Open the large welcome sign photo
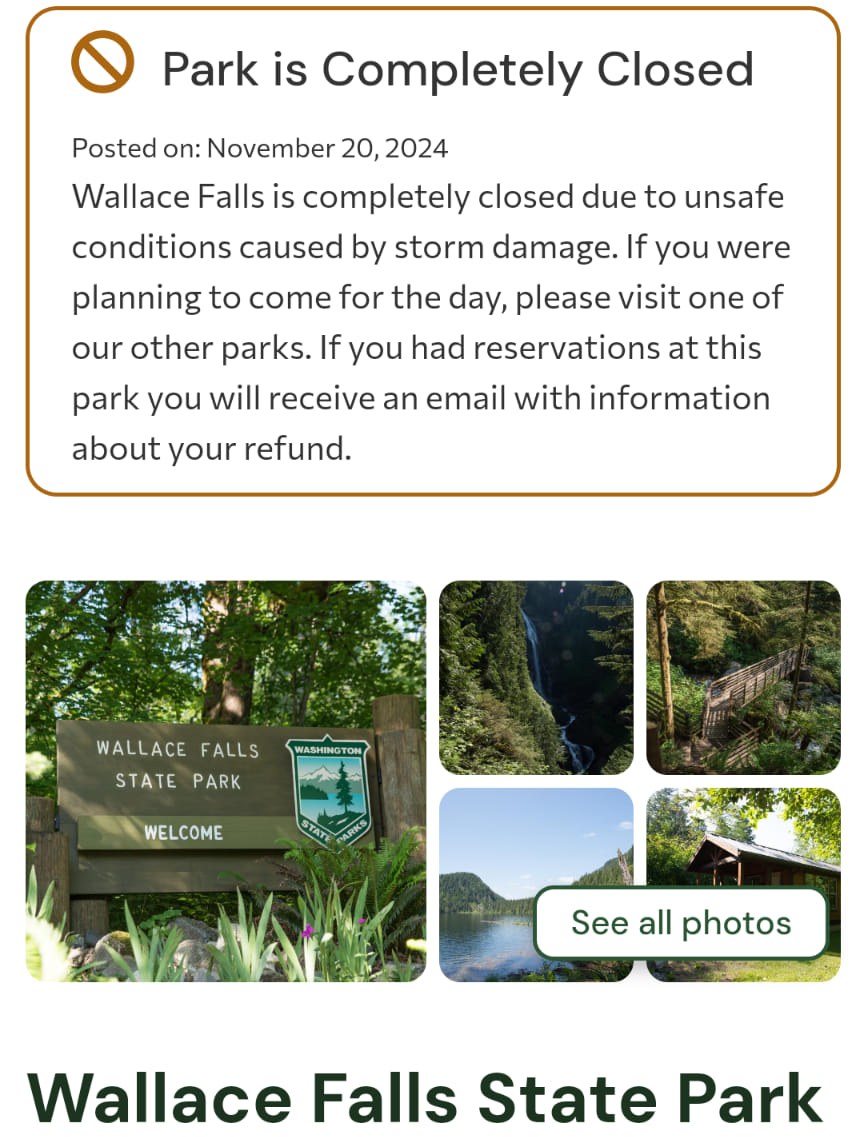Screen dimensions: 864x1137 point(225,782)
